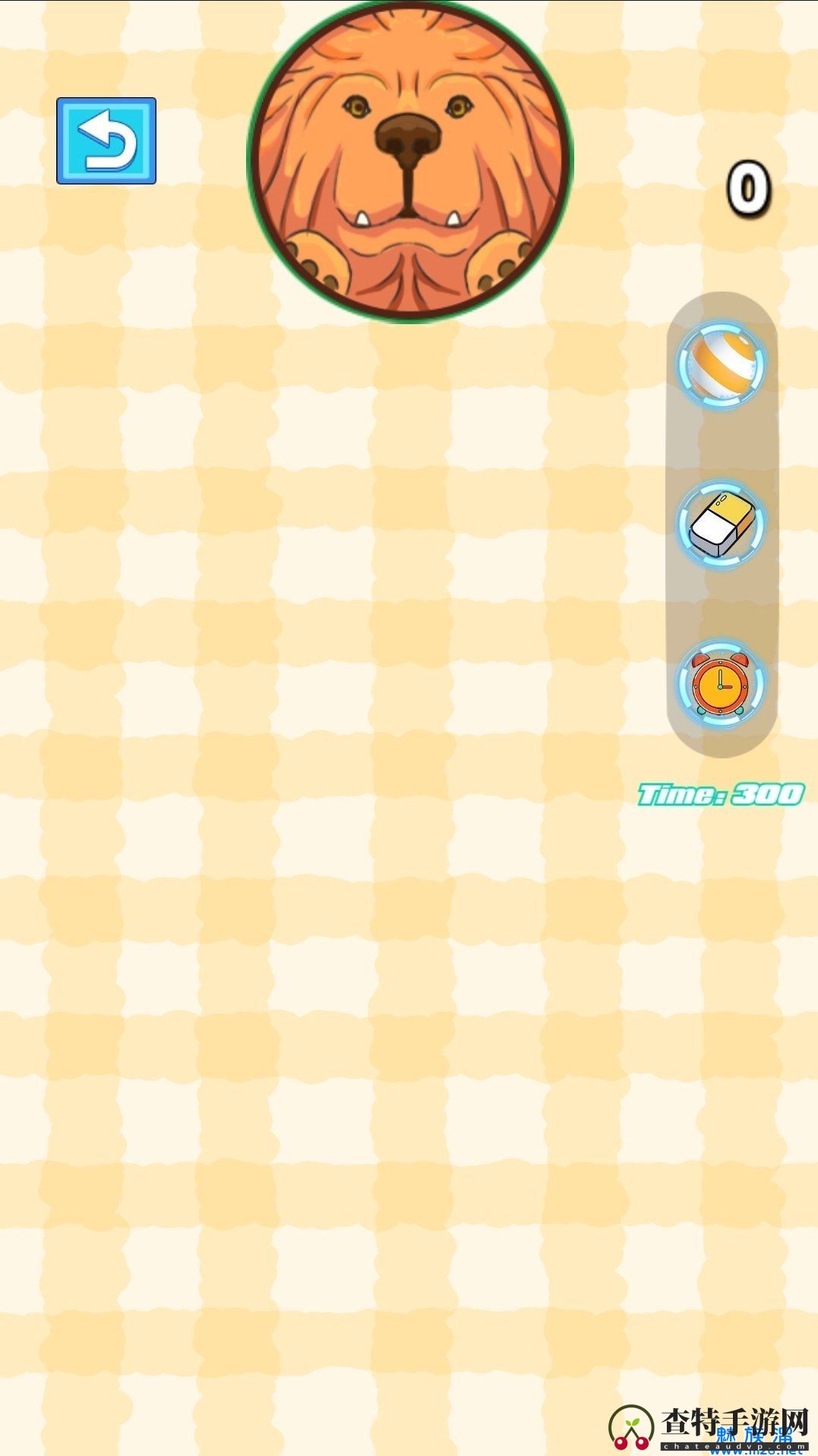This screenshot has width=818, height=1456.
Task: Activate the eraser power-up
Action: (721, 525)
